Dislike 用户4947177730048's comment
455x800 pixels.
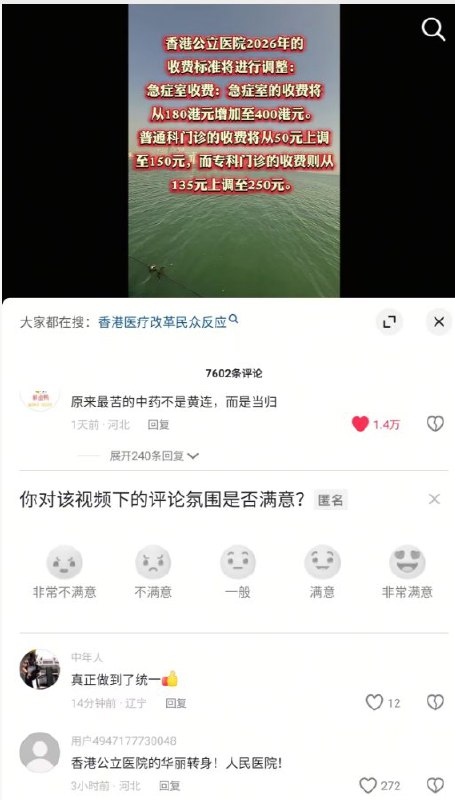tap(435, 785)
